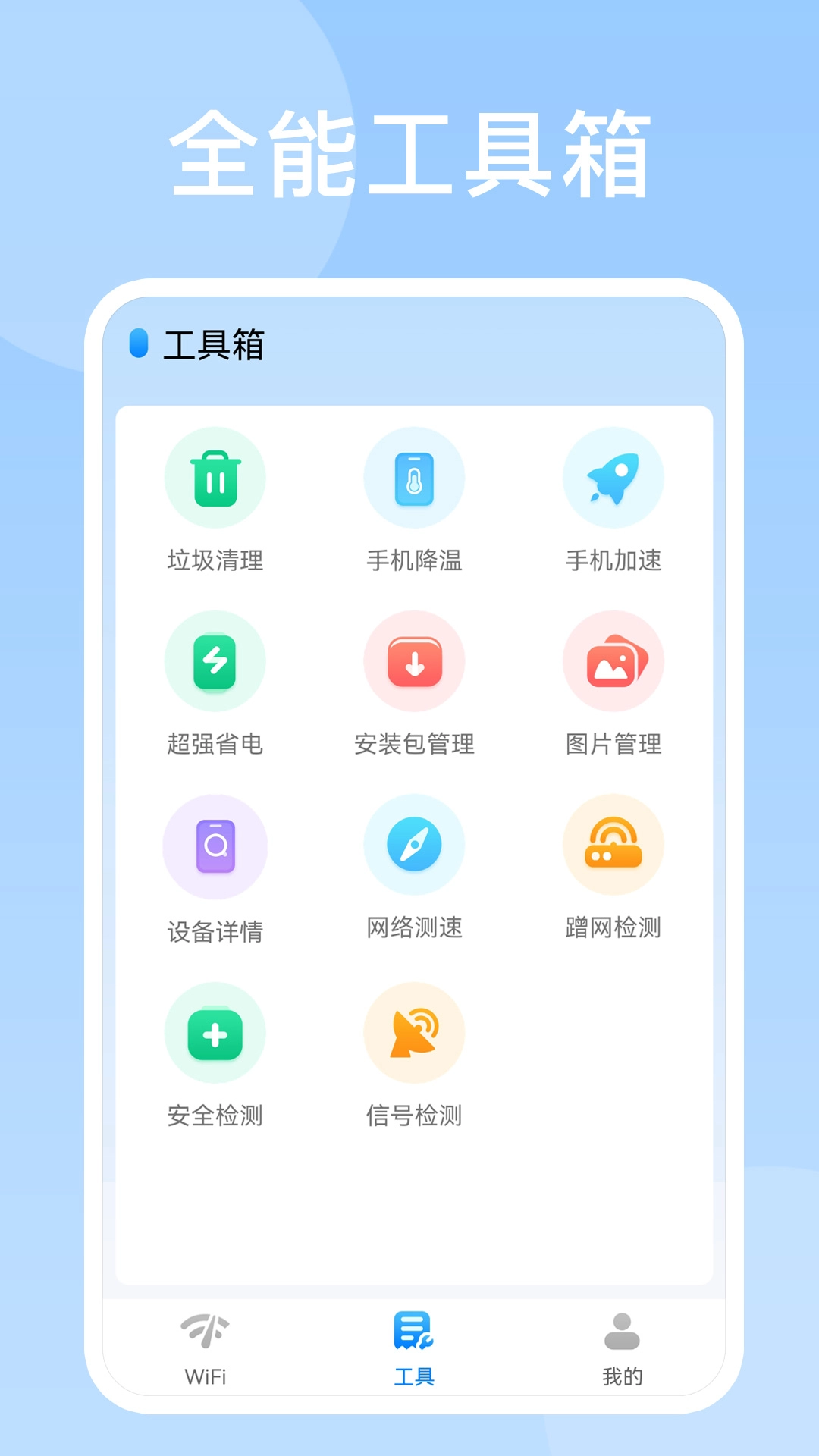The height and width of the screenshot is (1456, 819).
Task: Open the 信号检测 signal detection tool
Action: click(414, 1031)
